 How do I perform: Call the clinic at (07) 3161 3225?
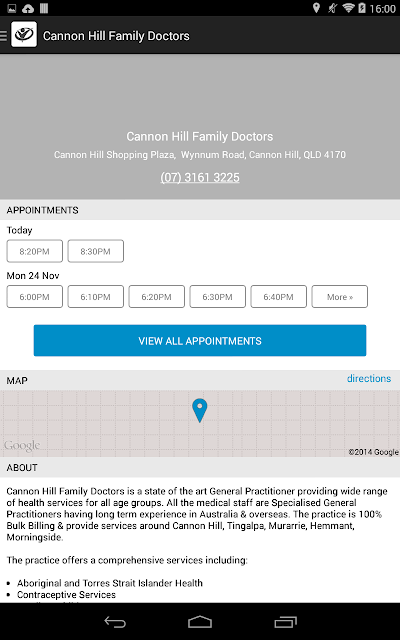(x=200, y=178)
